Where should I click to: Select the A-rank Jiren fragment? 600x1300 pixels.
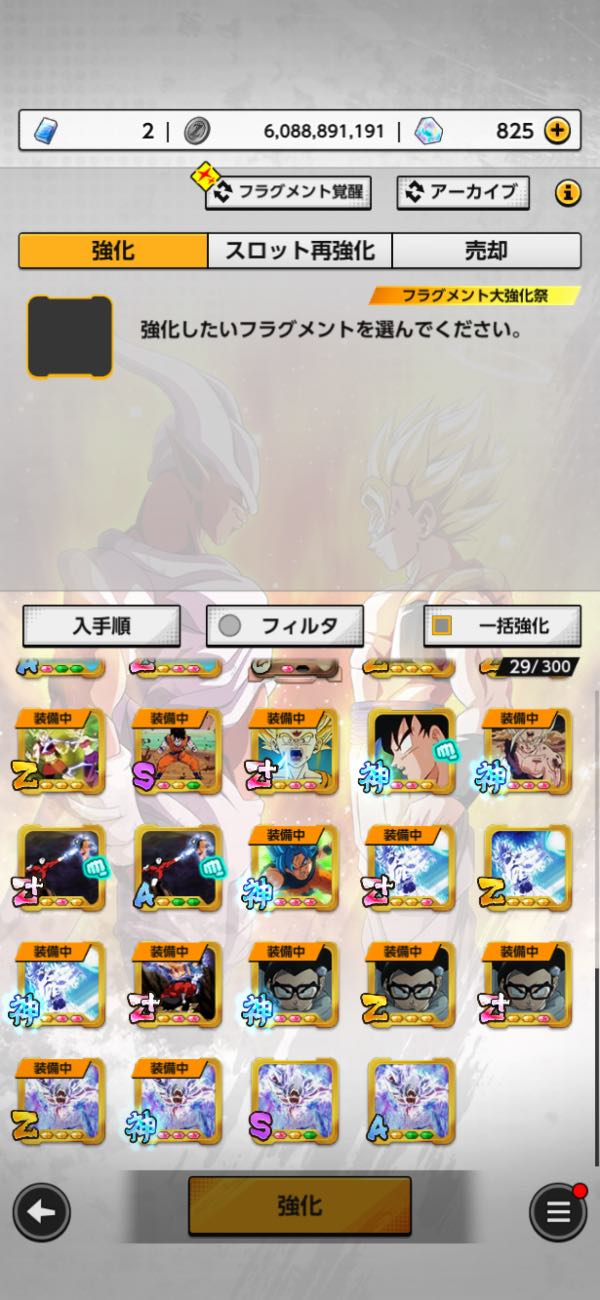[x=177, y=869]
